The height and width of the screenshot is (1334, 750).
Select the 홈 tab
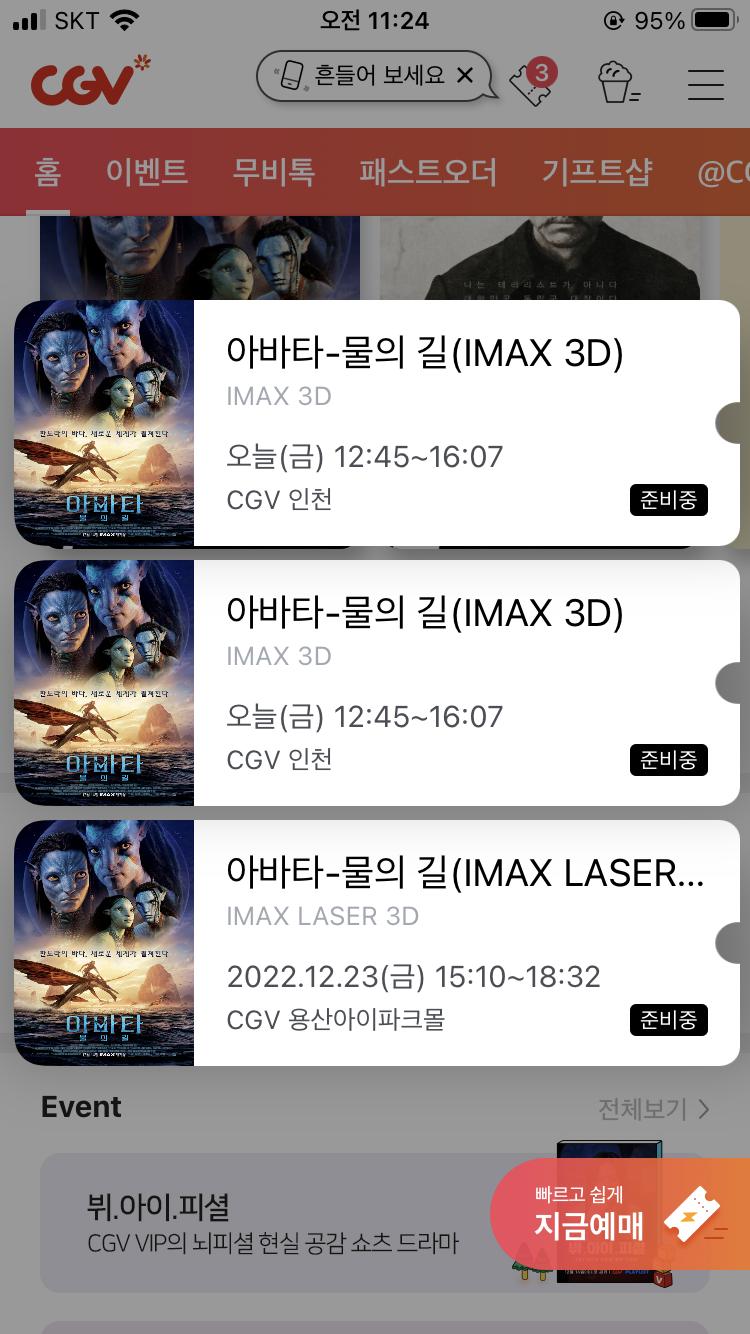48,172
